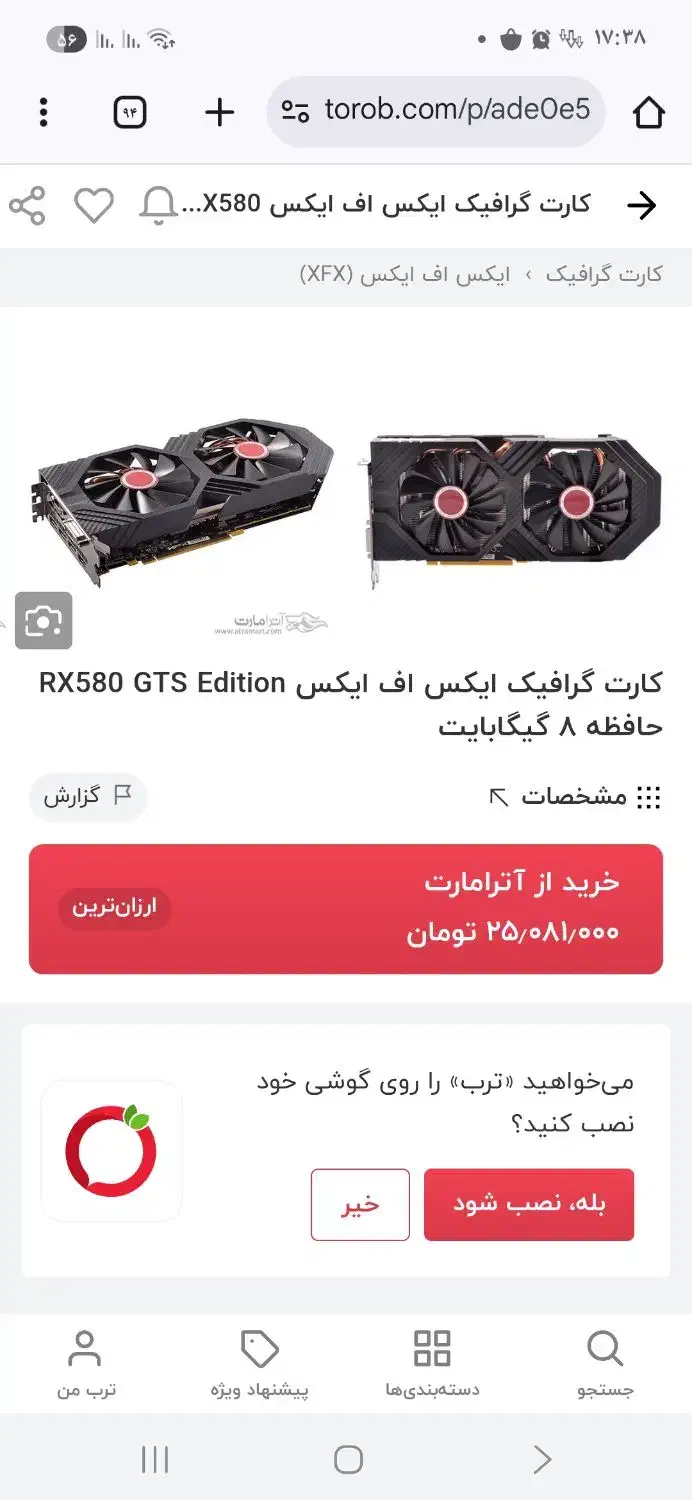
Task: Go back using the page arrow
Action: coord(641,206)
